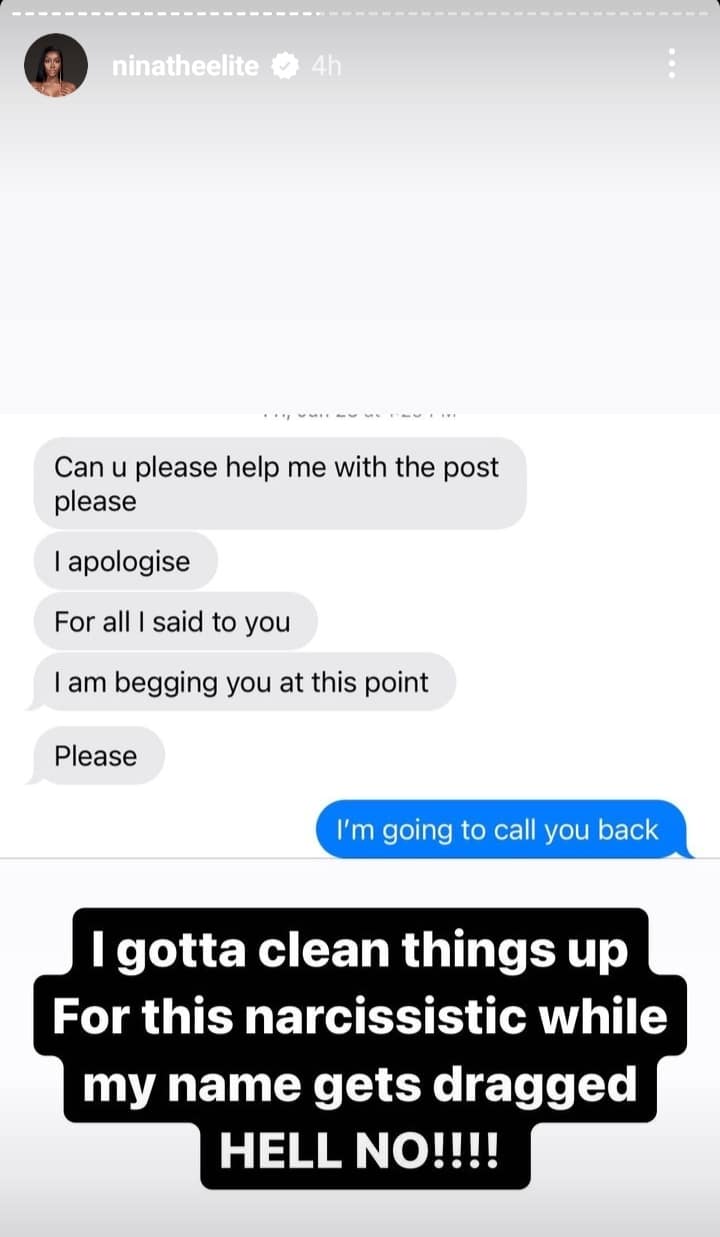Open the ninatheelite username link
This screenshot has width=720, height=1237.
point(185,66)
